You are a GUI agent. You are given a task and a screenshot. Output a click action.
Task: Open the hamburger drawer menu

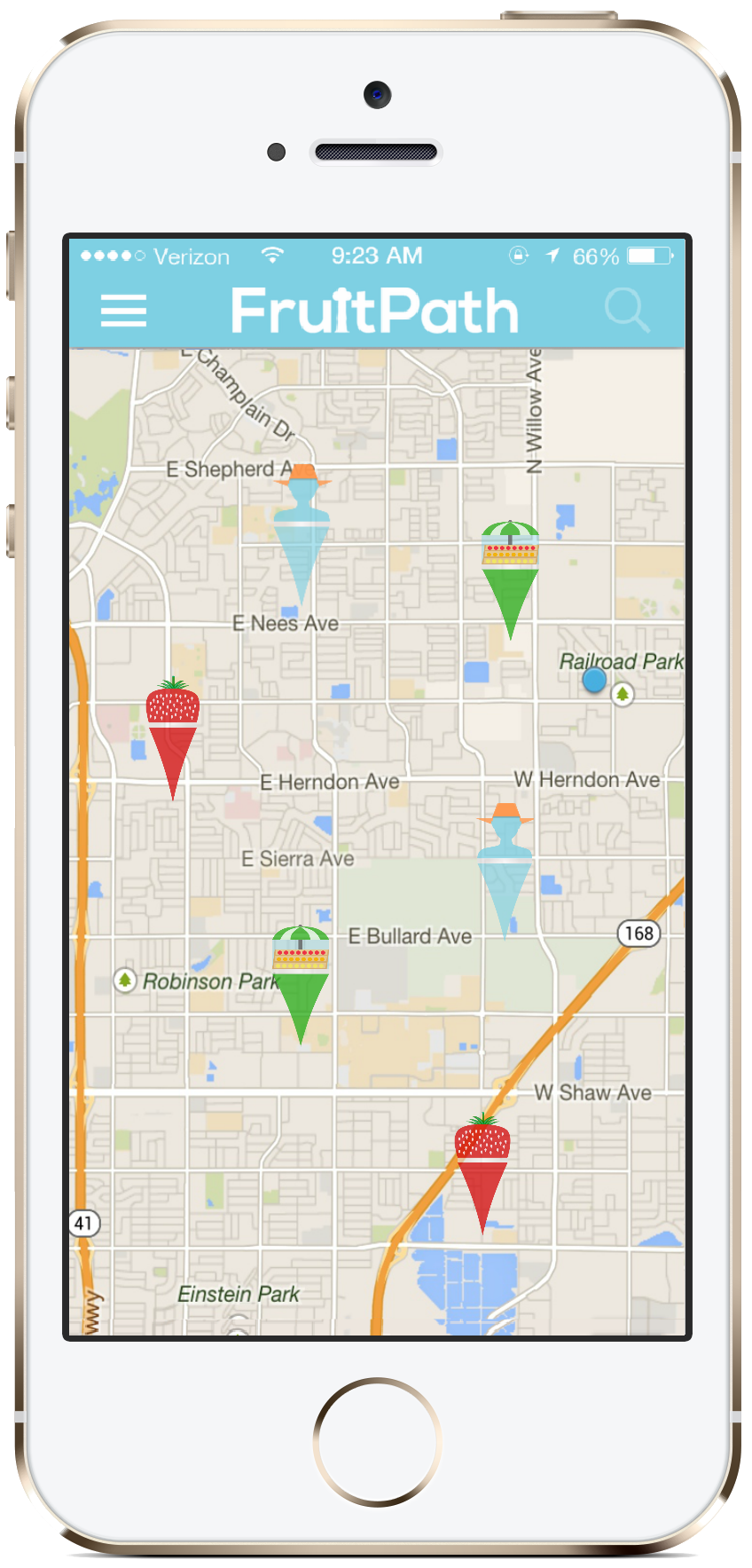pyautogui.click(x=123, y=311)
